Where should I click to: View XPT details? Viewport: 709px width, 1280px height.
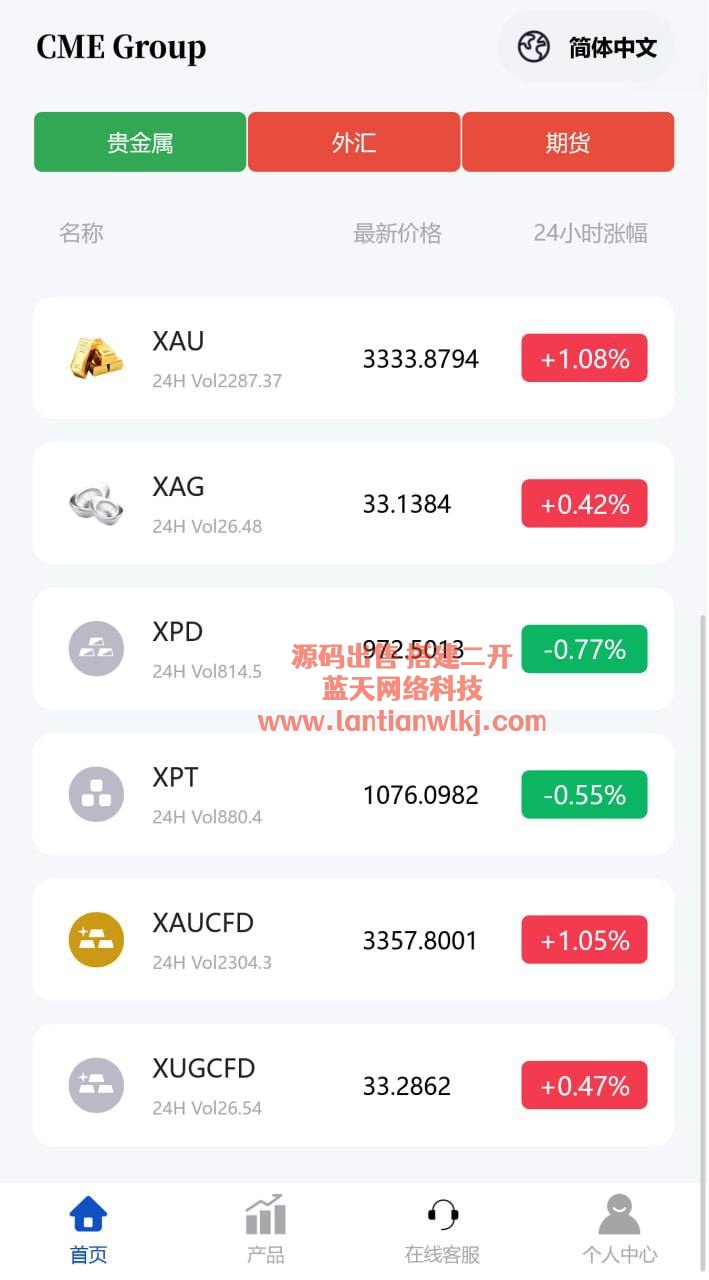[x=353, y=794]
